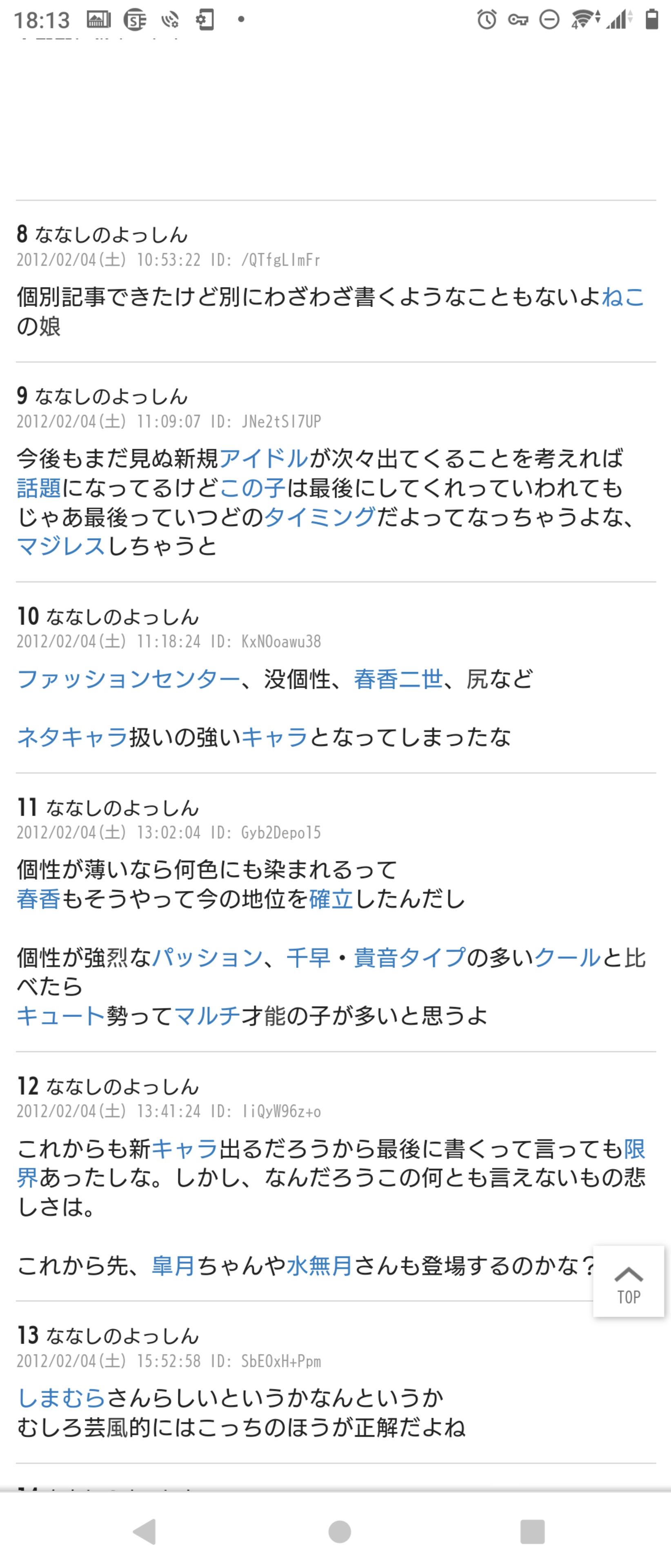Open the この子 link in comment 9
The image size is (671, 1568).
(x=252, y=488)
